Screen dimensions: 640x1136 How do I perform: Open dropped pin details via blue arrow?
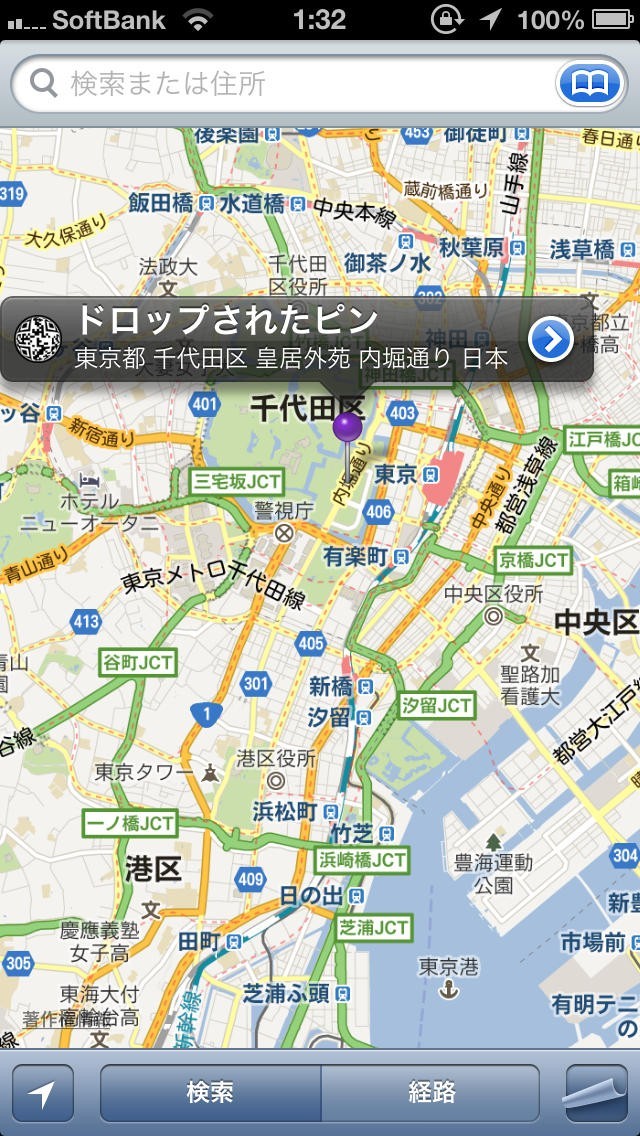coord(551,340)
